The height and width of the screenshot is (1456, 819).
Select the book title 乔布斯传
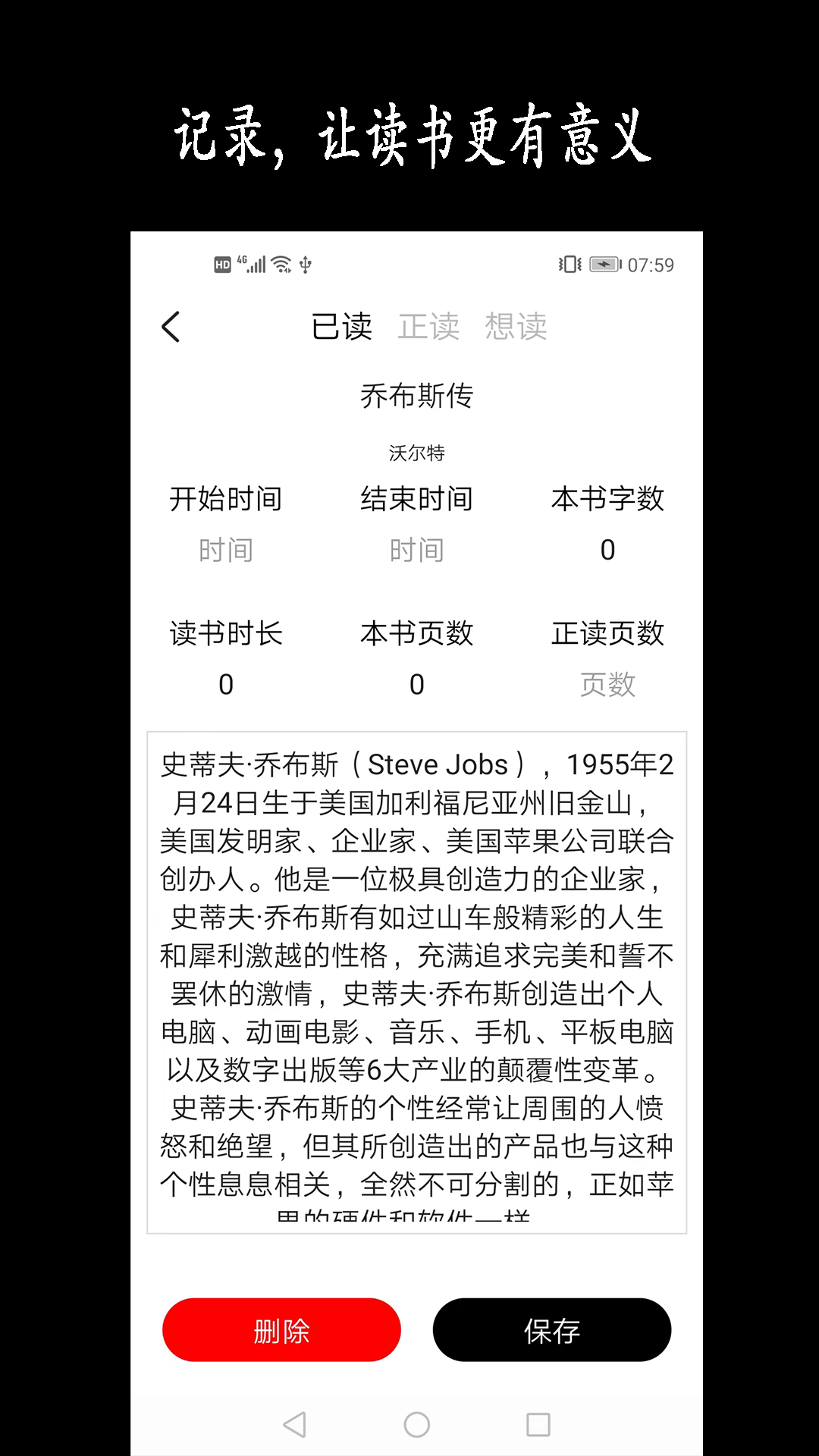click(x=416, y=396)
